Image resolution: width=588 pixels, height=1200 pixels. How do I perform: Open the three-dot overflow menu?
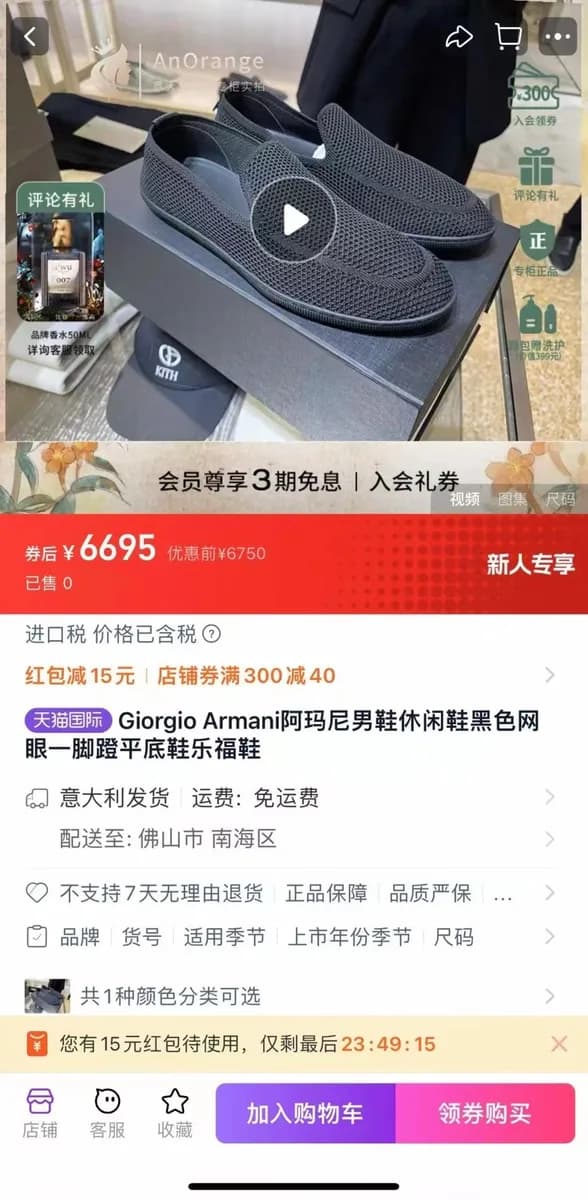pyautogui.click(x=559, y=37)
